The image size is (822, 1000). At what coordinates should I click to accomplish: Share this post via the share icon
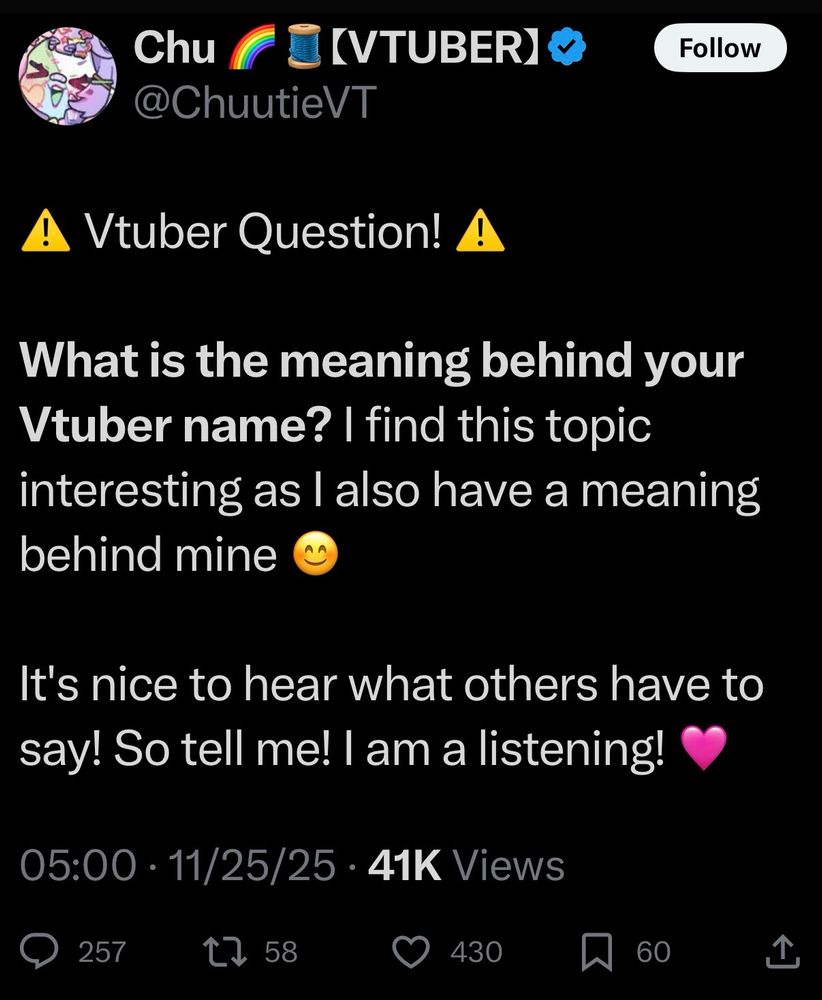pos(781,950)
